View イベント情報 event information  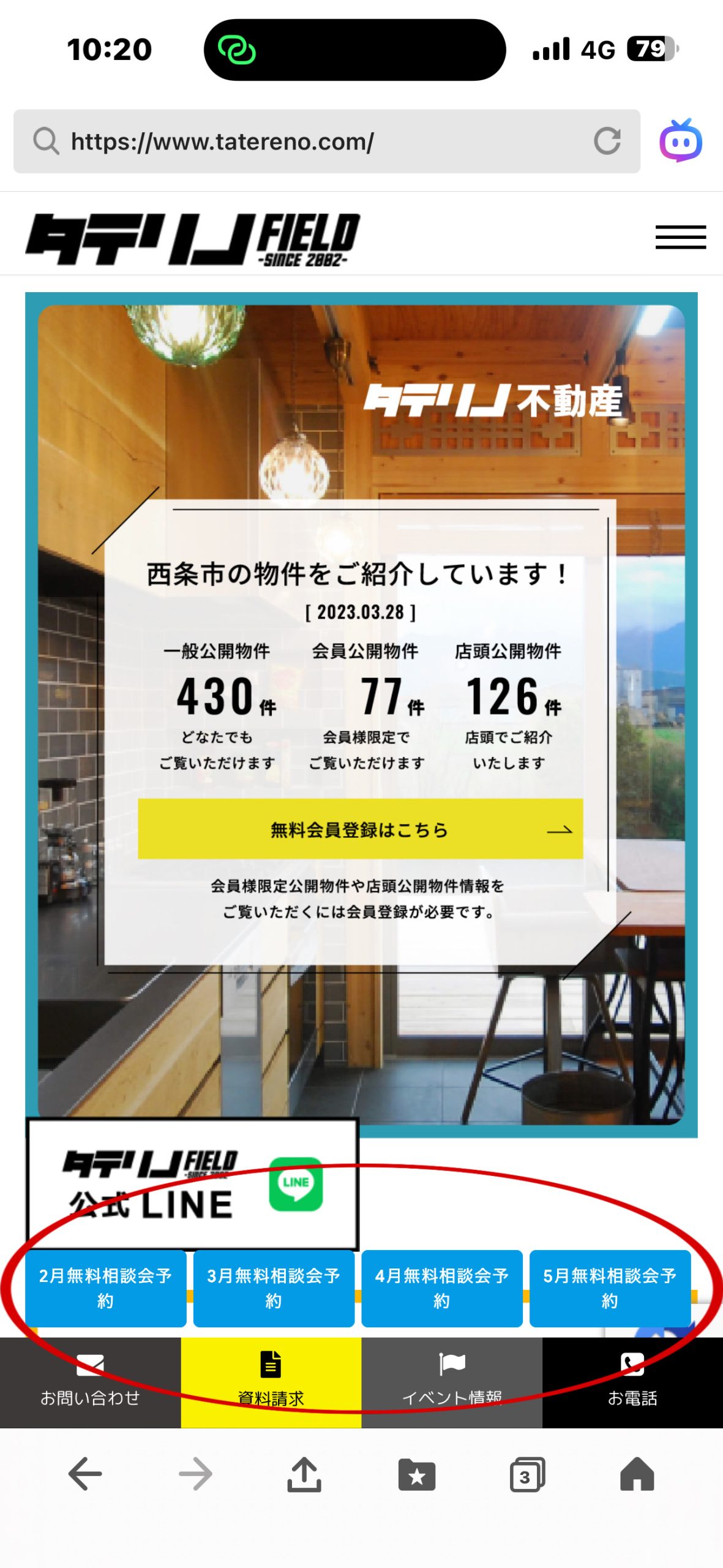coord(452,1382)
